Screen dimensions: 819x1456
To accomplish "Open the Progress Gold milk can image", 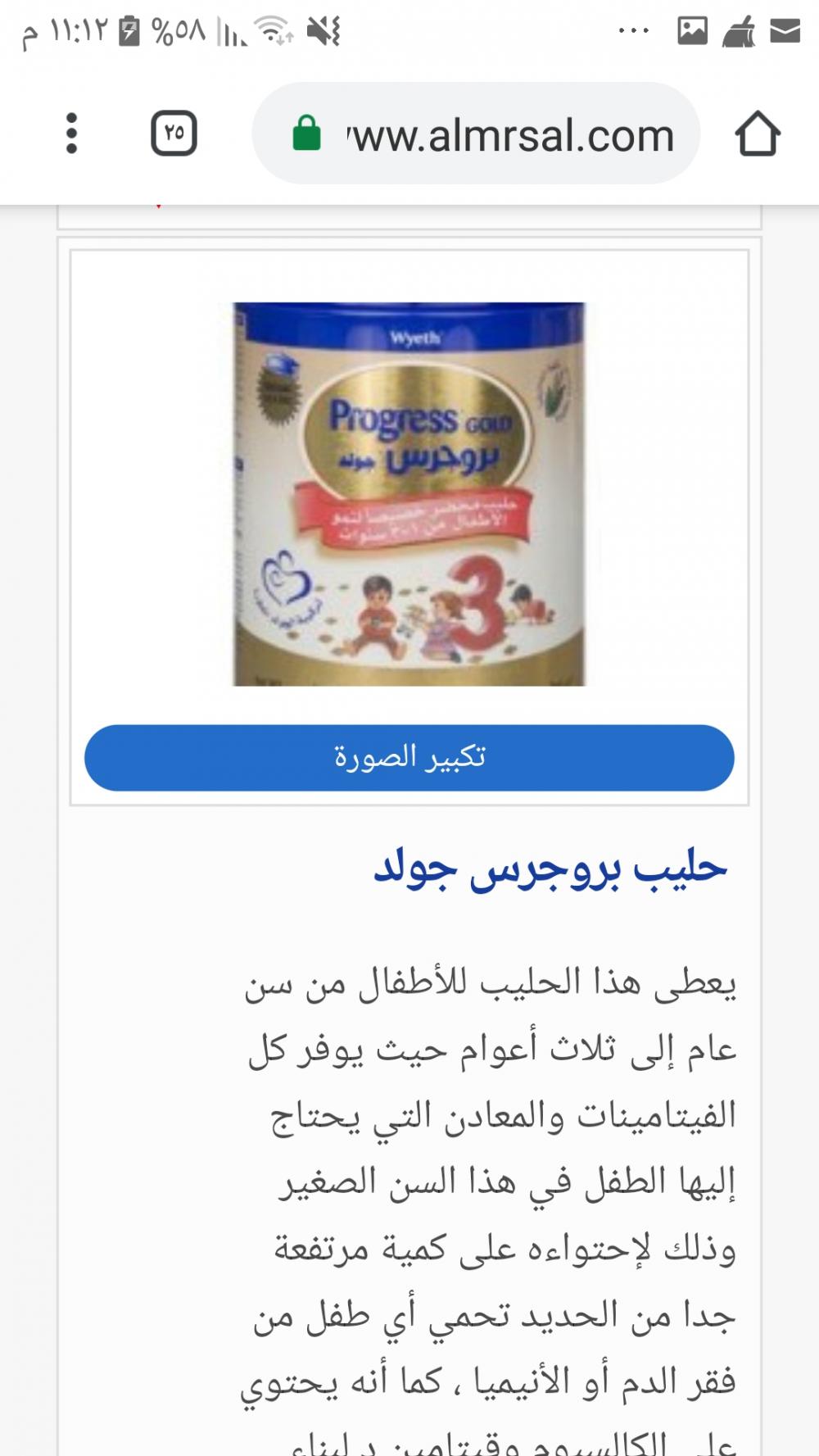I will click(x=409, y=494).
